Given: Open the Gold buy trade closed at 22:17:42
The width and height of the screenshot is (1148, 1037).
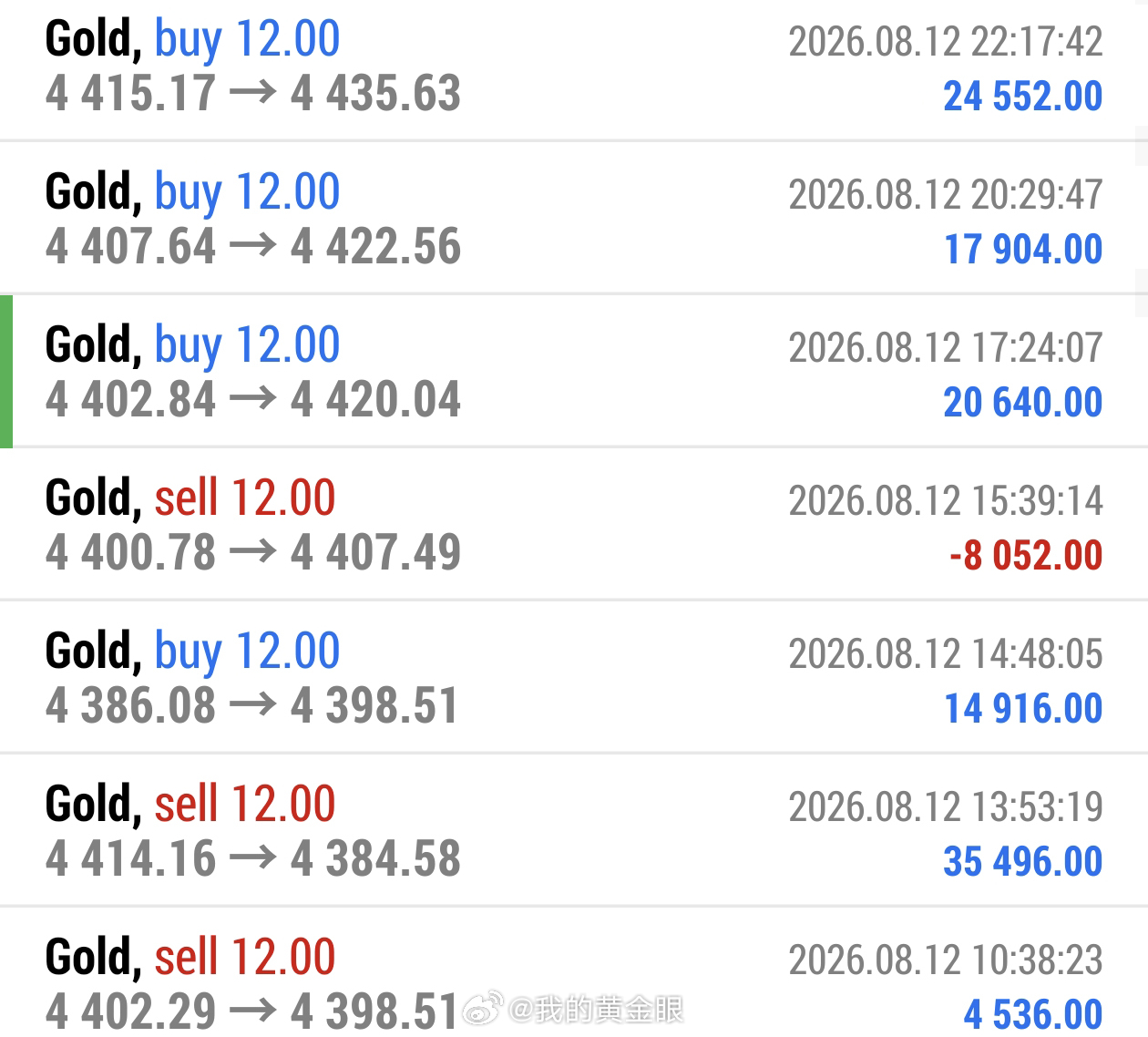Looking at the screenshot, I should coord(574,69).
